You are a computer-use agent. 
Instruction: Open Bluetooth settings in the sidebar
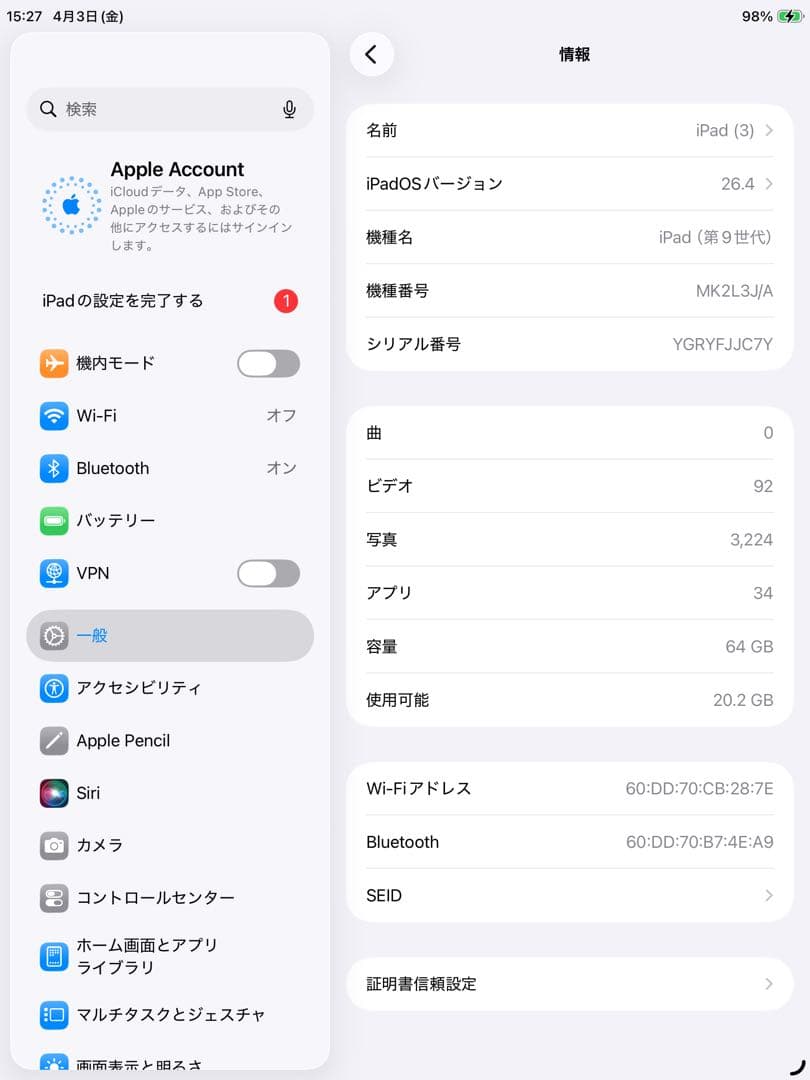(x=169, y=468)
